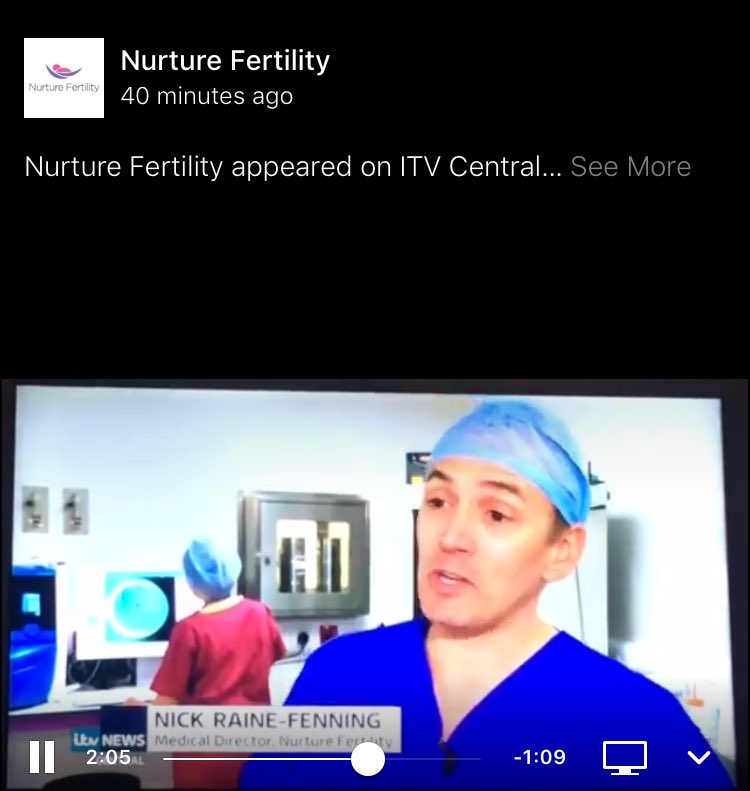Pause the playing video
Viewport: 750px width, 791px height.
42,757
